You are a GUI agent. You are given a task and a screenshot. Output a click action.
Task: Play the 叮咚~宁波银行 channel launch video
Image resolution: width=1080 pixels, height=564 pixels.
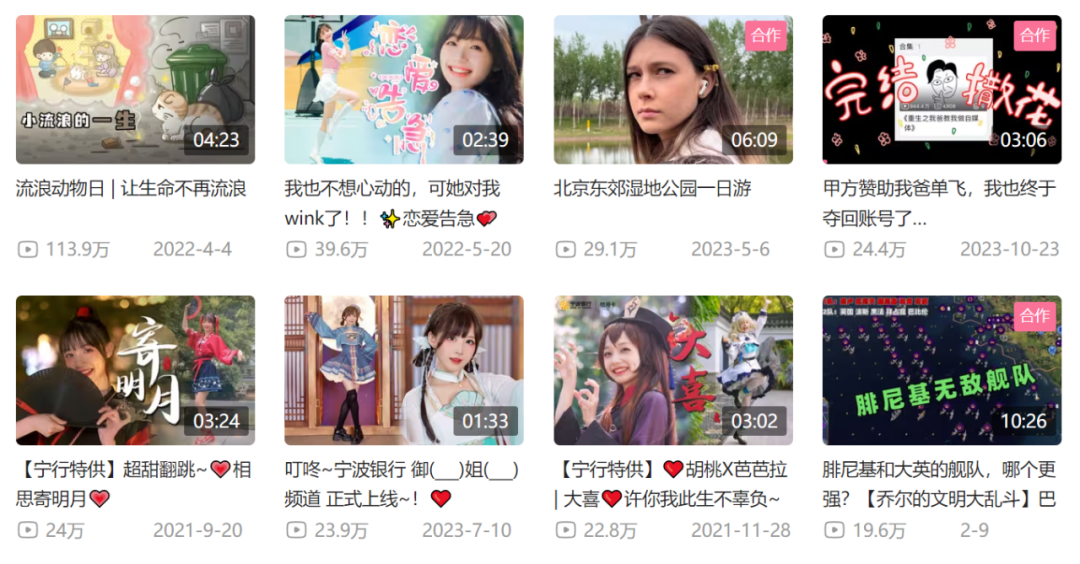[x=403, y=370]
